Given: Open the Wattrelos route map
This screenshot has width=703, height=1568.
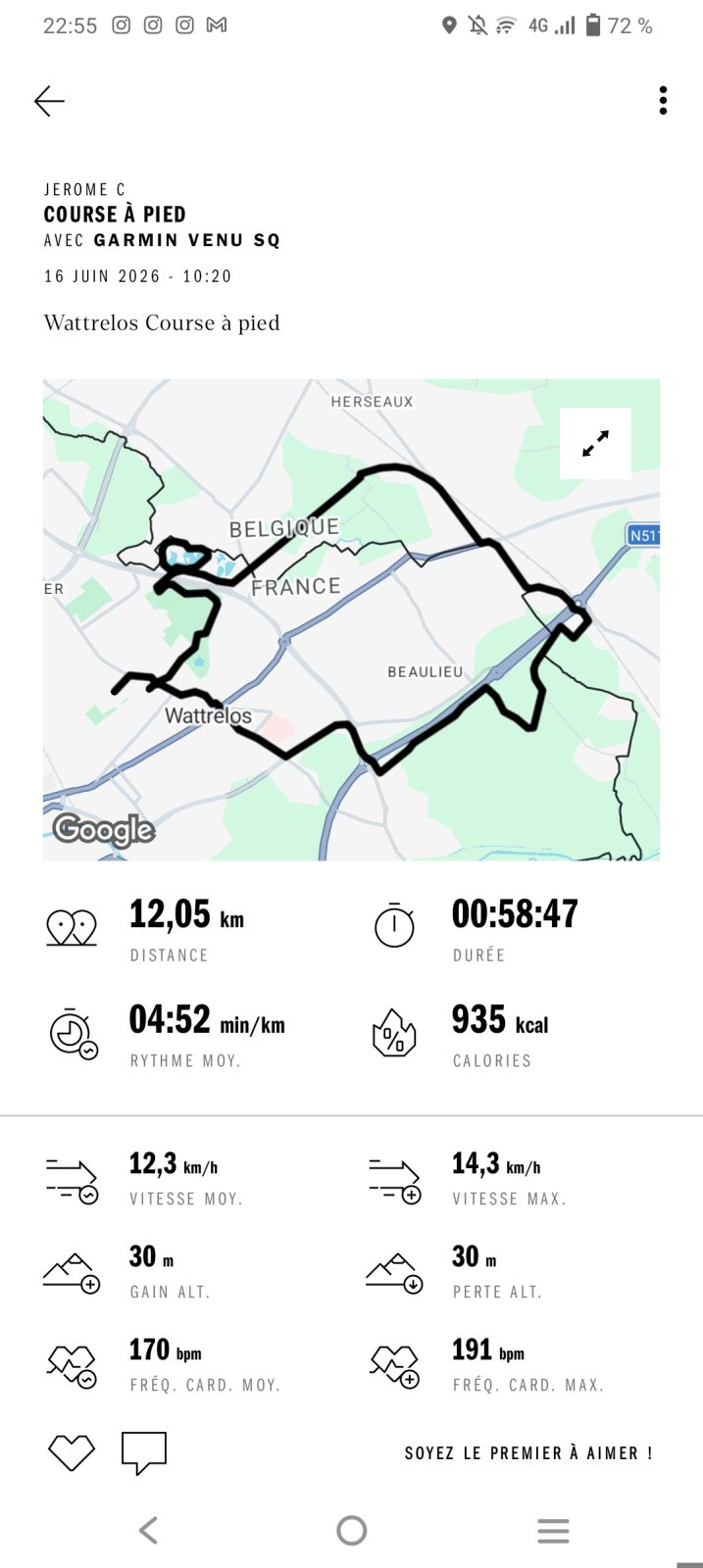Looking at the screenshot, I should 351,620.
